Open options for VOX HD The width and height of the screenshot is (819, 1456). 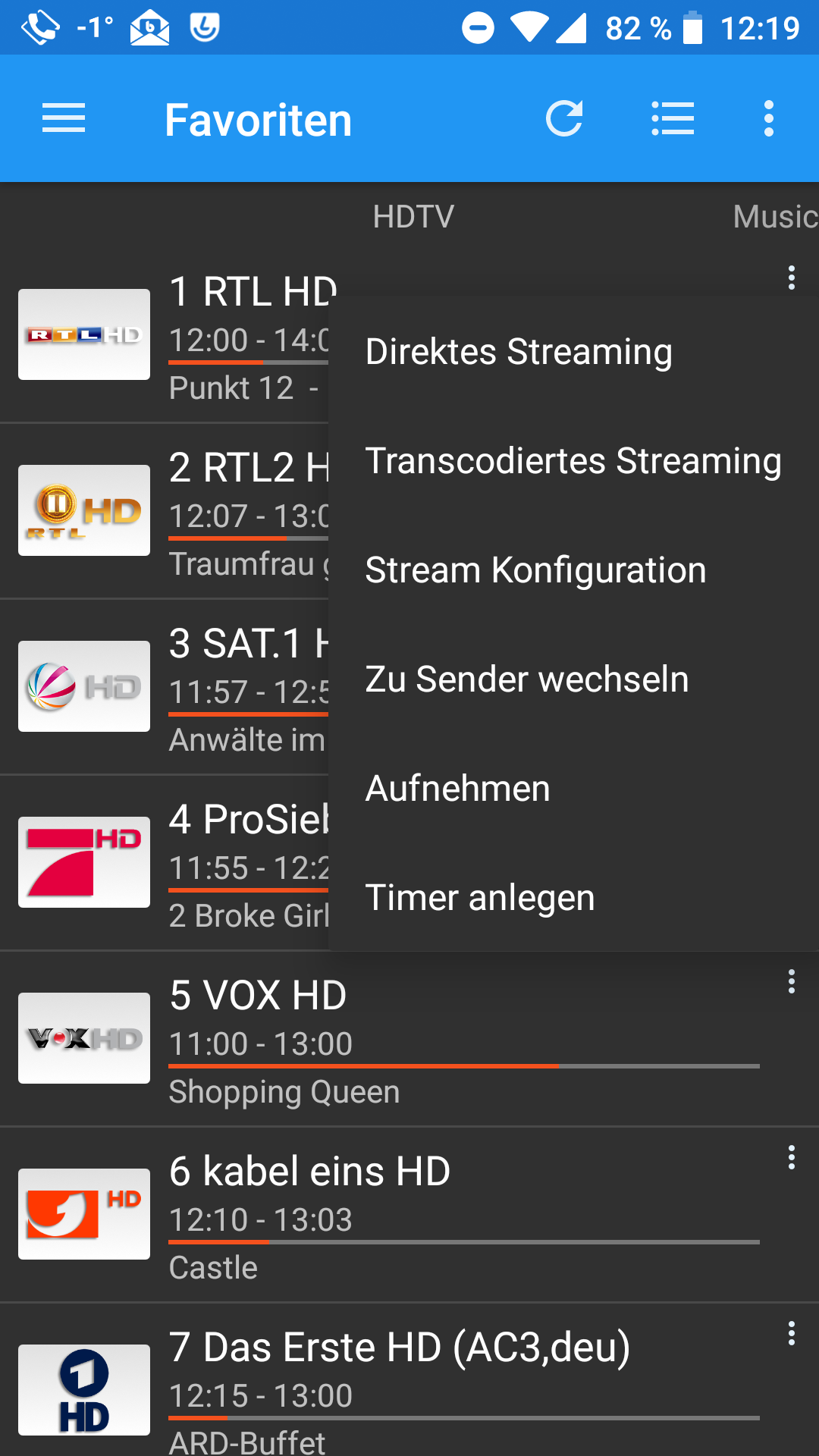791,981
